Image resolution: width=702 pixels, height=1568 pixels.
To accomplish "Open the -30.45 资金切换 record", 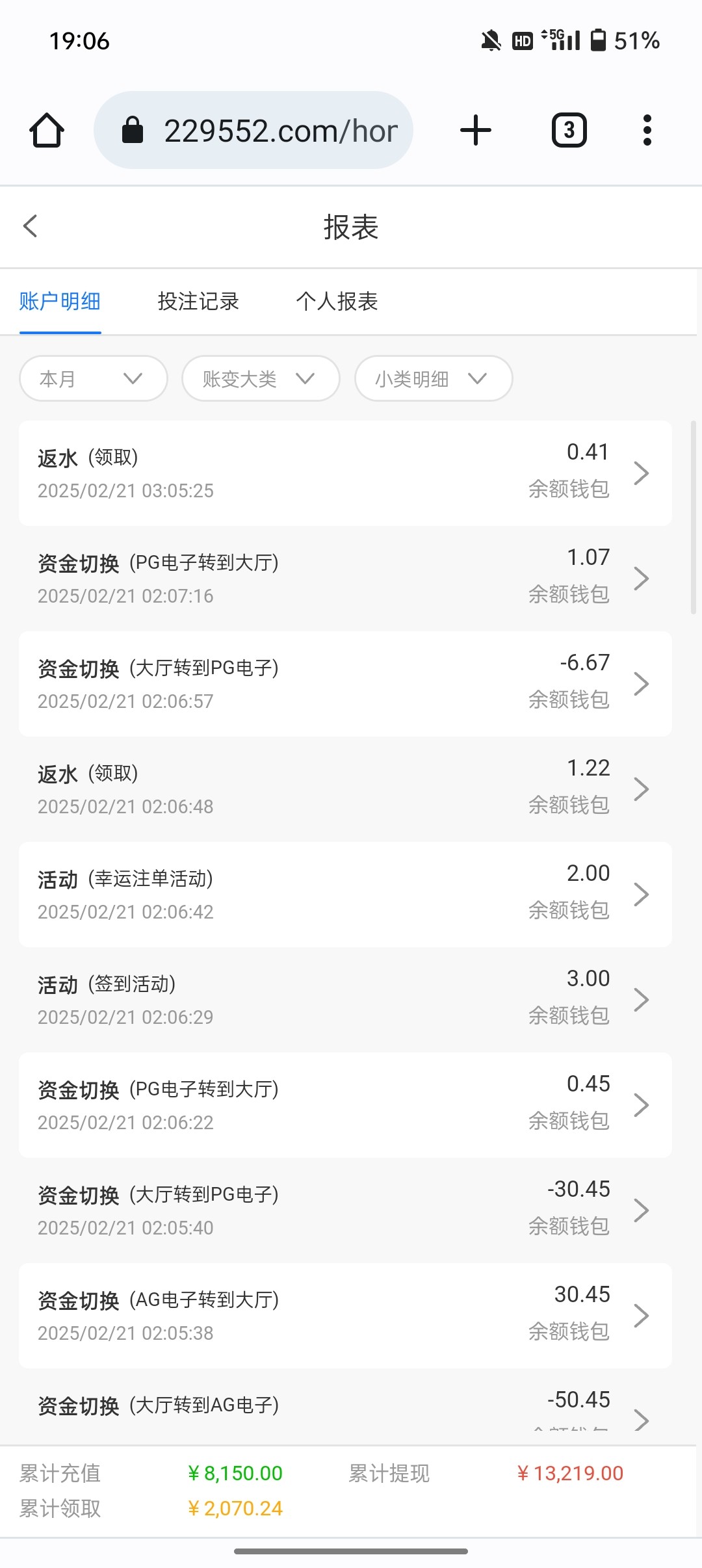I will [345, 1210].
